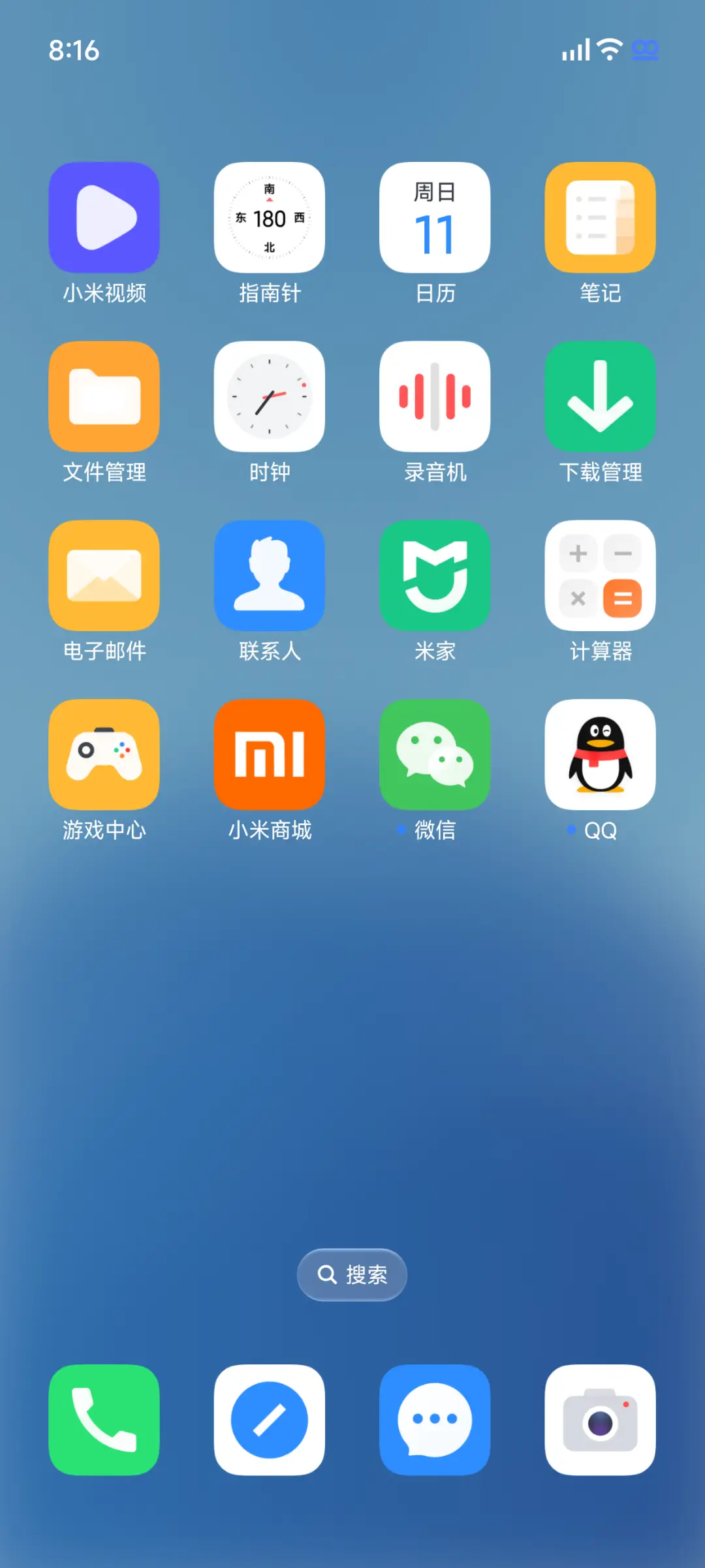The width and height of the screenshot is (705, 1568).
Task: Open the 日历 calendar showing 周日 11
Action: (x=435, y=217)
